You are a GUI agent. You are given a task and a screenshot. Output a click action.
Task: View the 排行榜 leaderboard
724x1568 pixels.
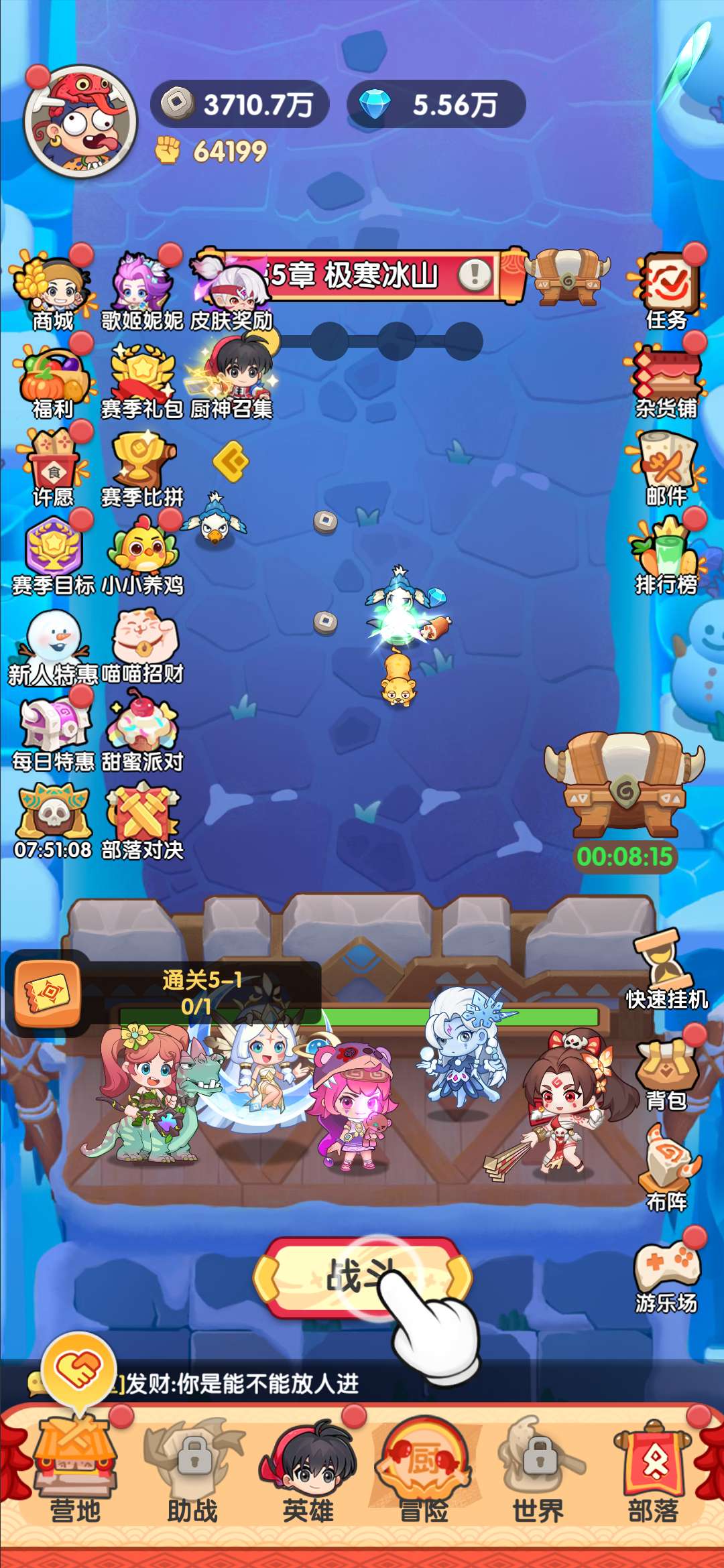coord(666,555)
